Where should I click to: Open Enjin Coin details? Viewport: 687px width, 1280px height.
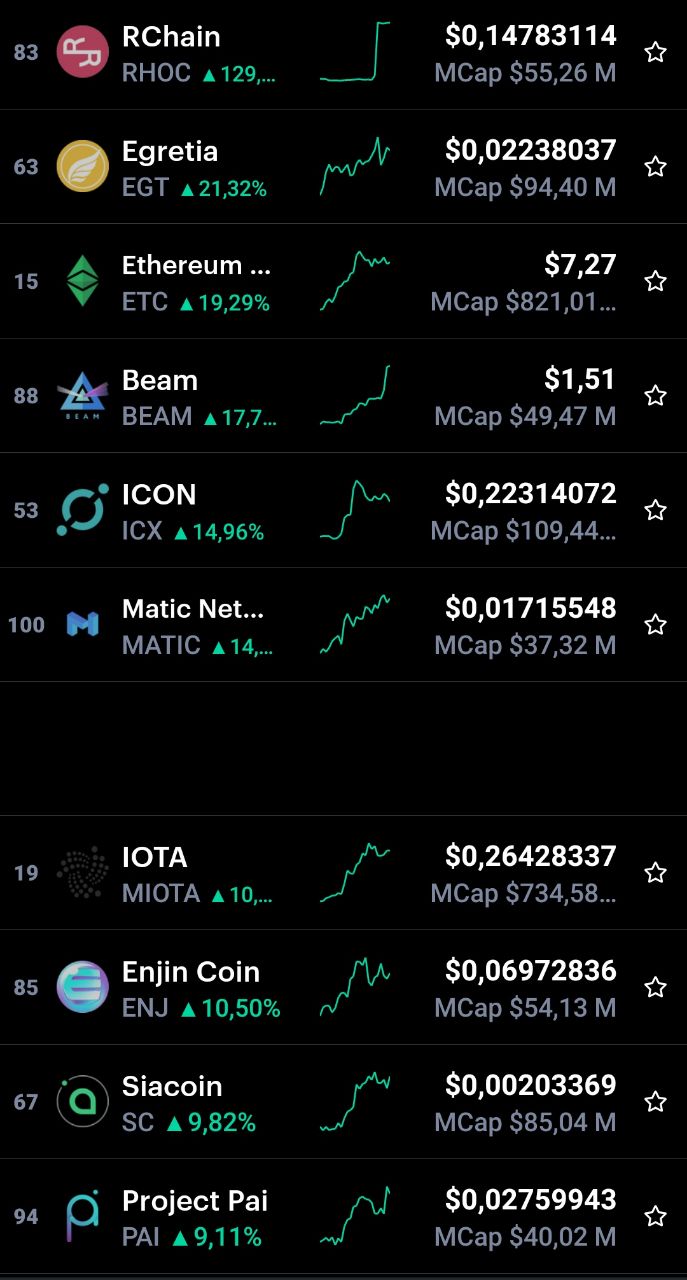pos(343,987)
